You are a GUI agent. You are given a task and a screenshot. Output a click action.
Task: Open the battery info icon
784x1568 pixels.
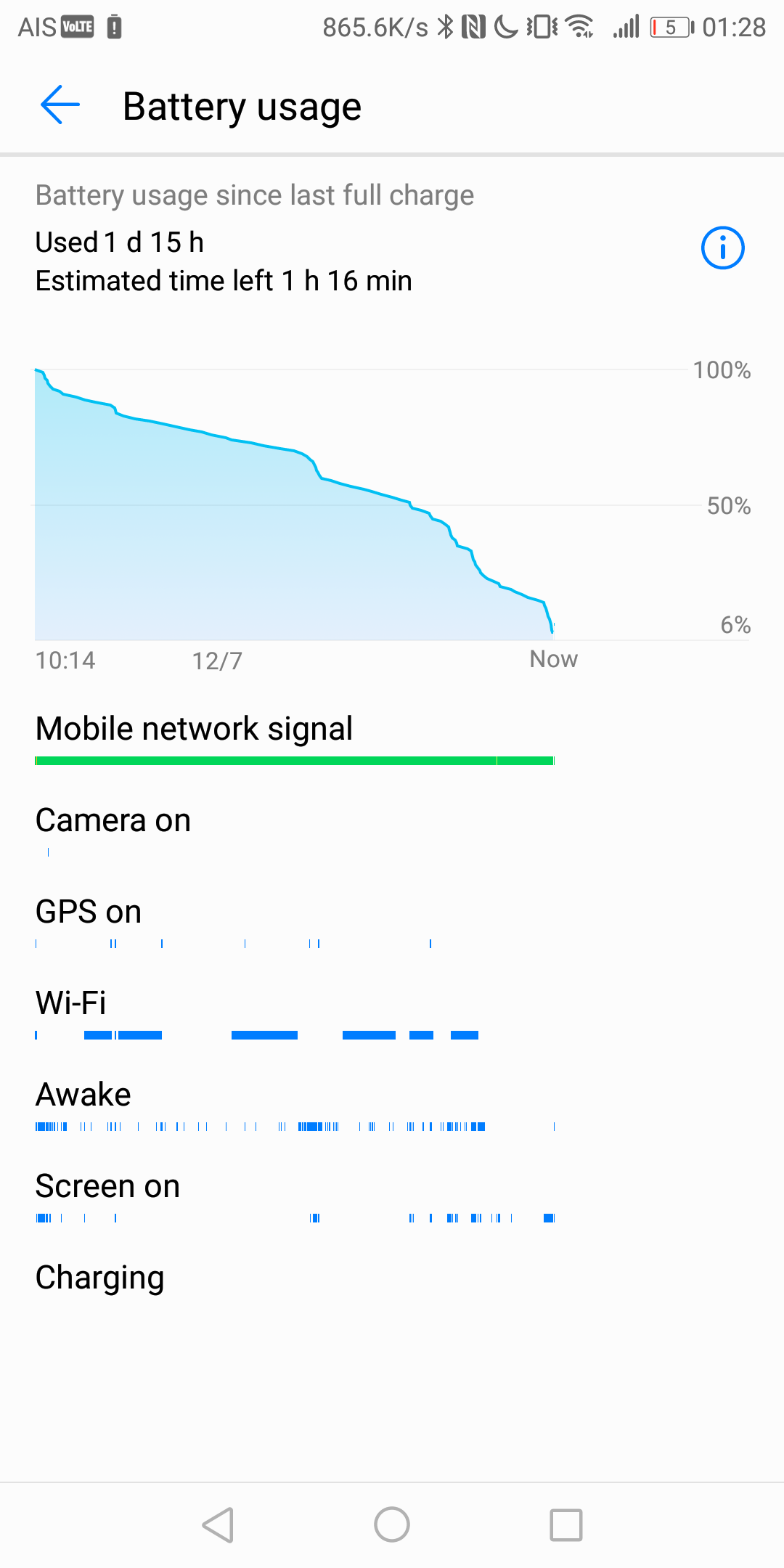point(722,248)
